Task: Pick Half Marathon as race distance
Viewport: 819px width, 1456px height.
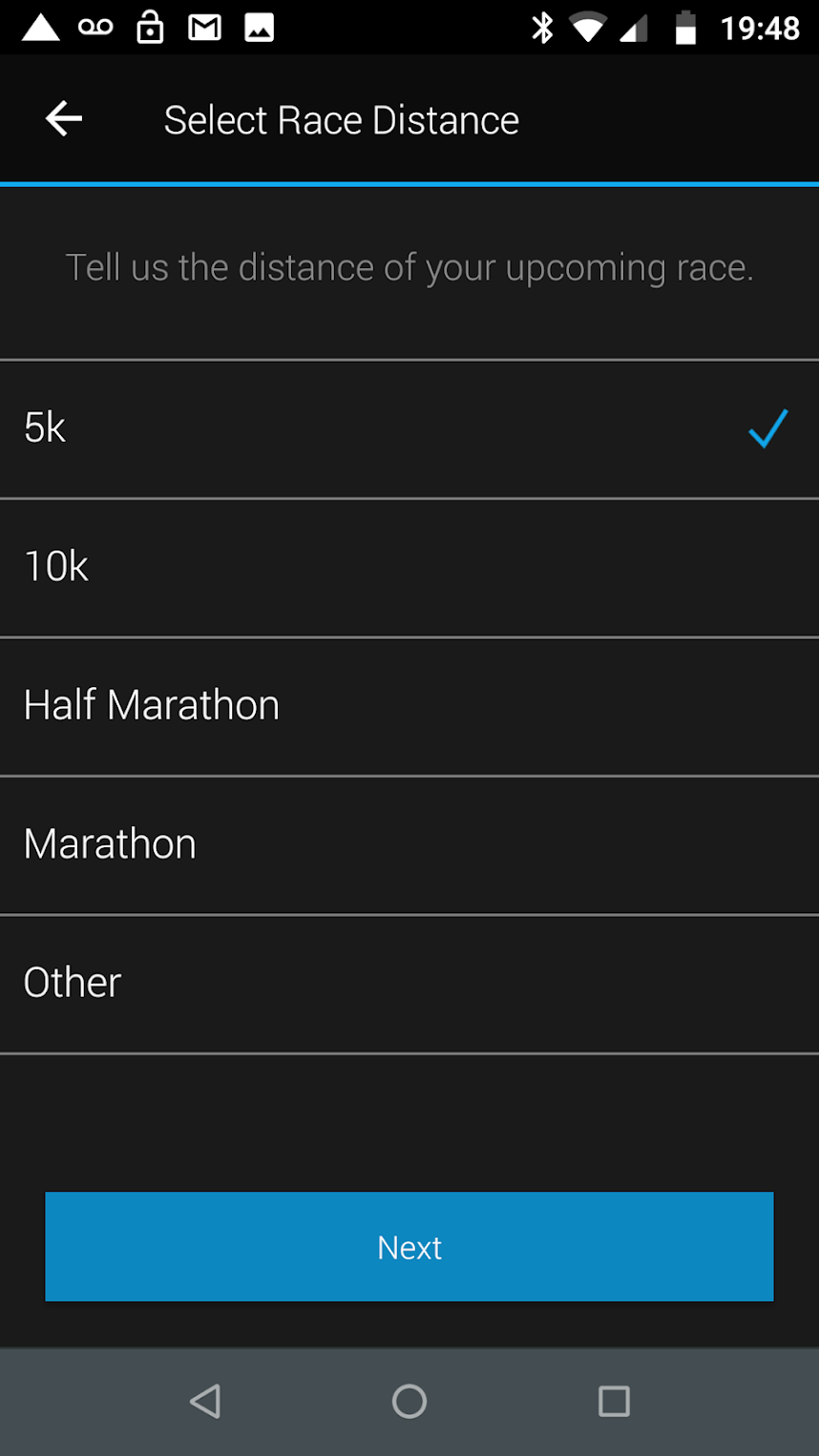Action: coord(409,706)
